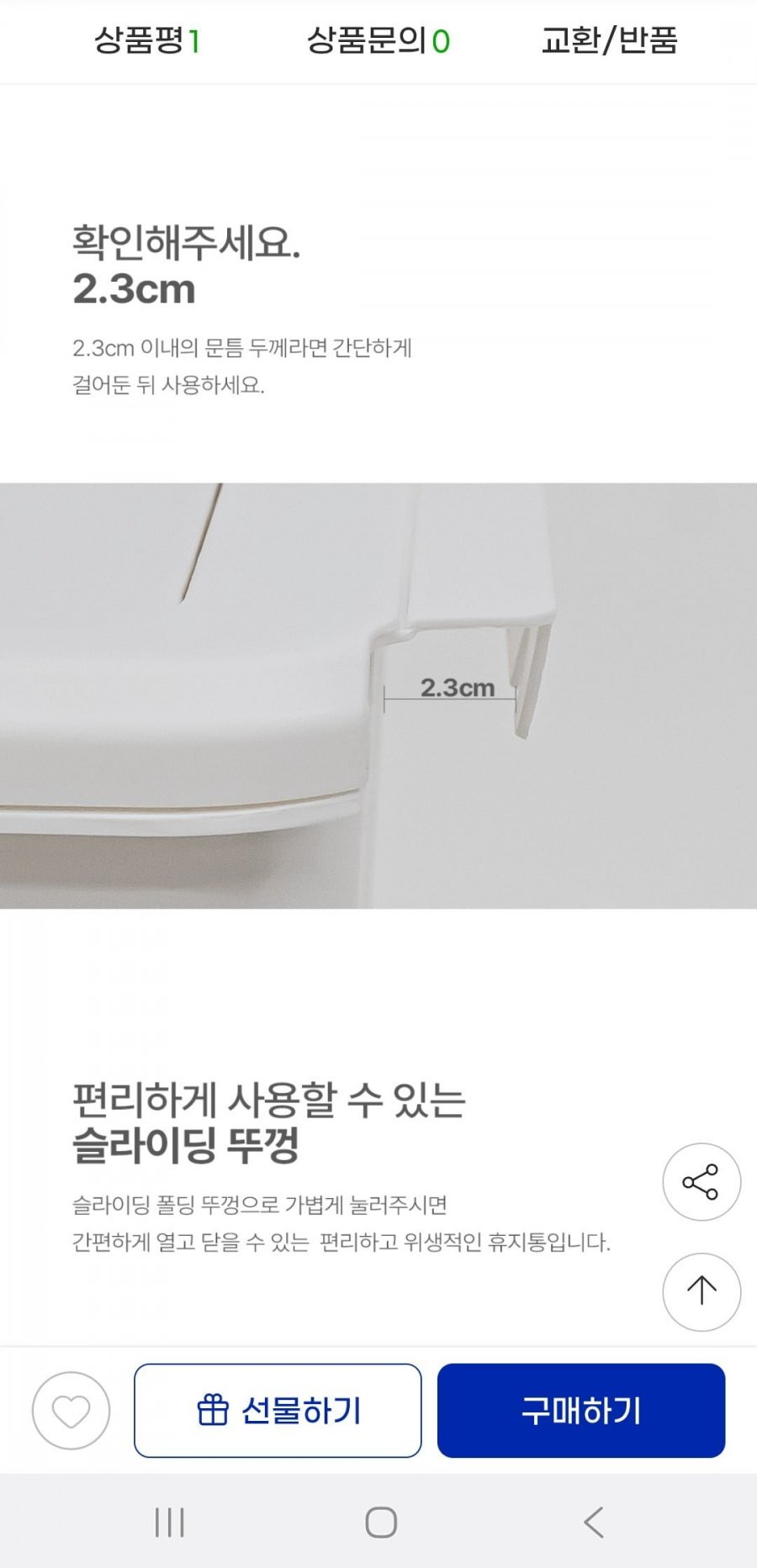Open recent apps from navigation bar

coord(169,1522)
